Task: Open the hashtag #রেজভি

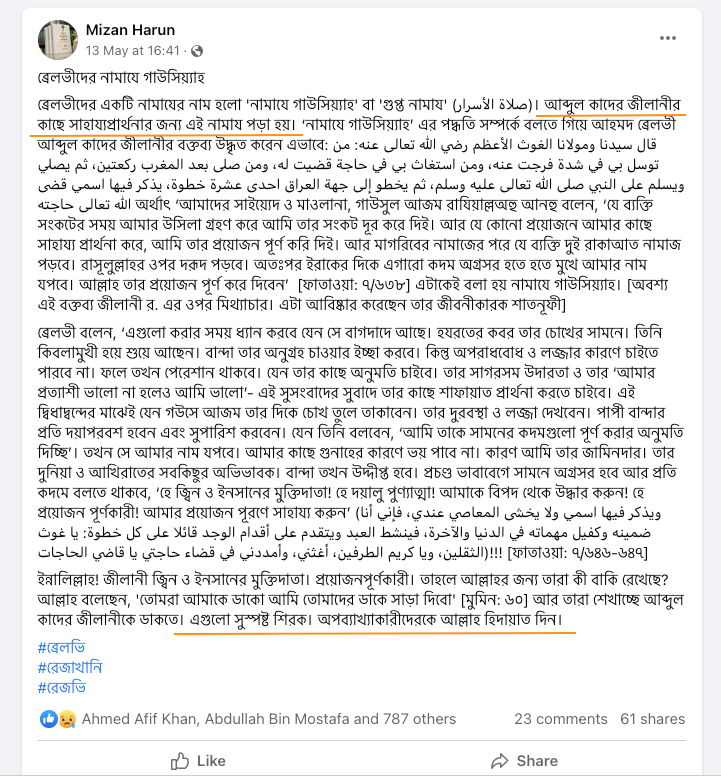Action: point(62,687)
